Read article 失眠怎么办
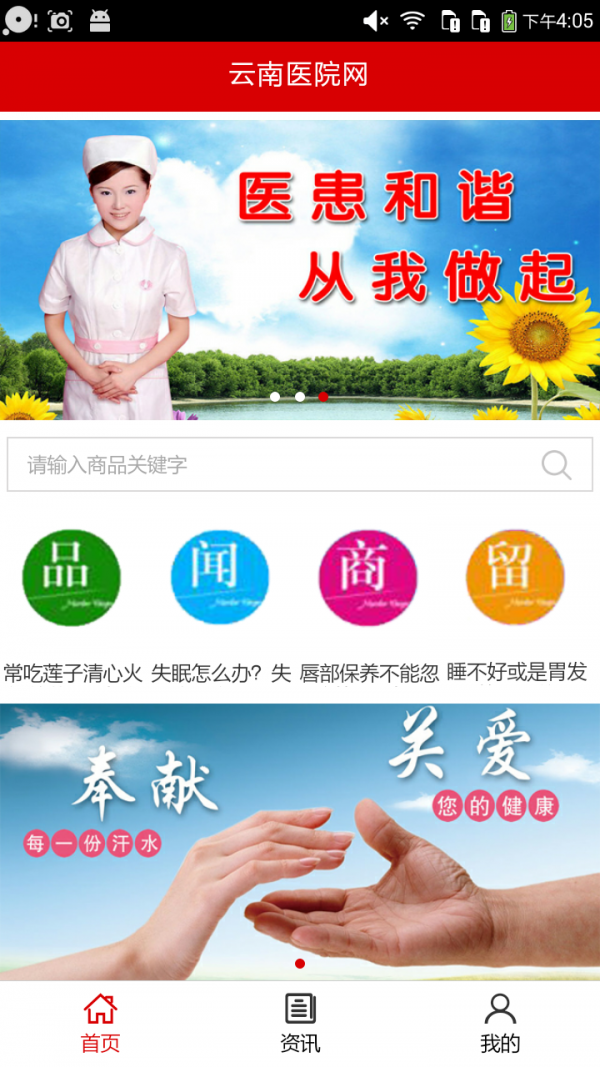 [220, 672]
